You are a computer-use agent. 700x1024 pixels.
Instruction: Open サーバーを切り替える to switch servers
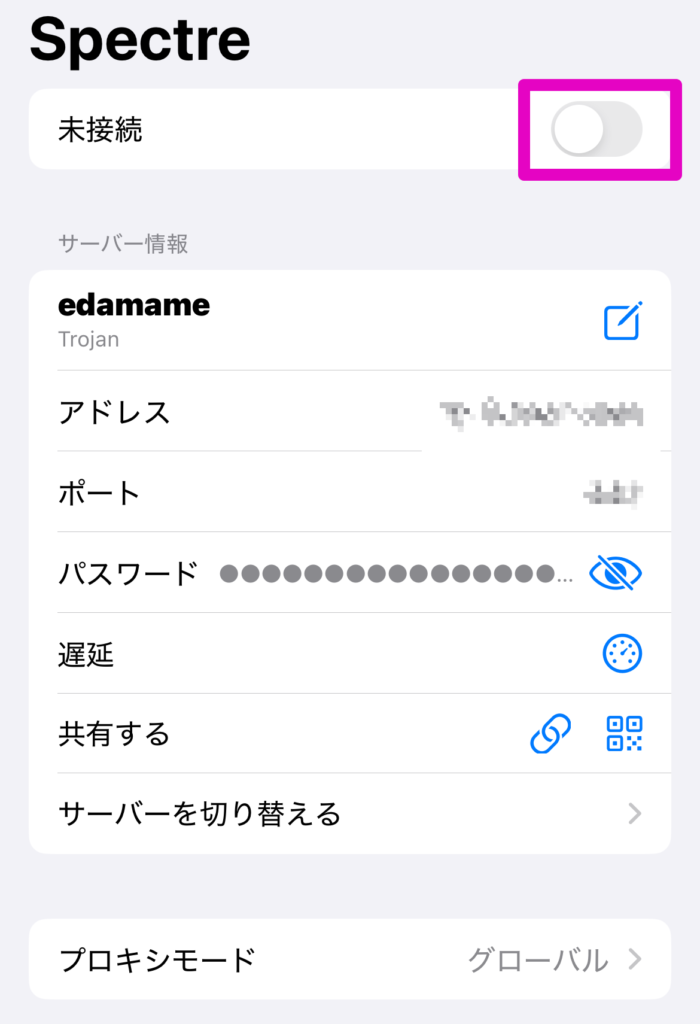pos(349,814)
